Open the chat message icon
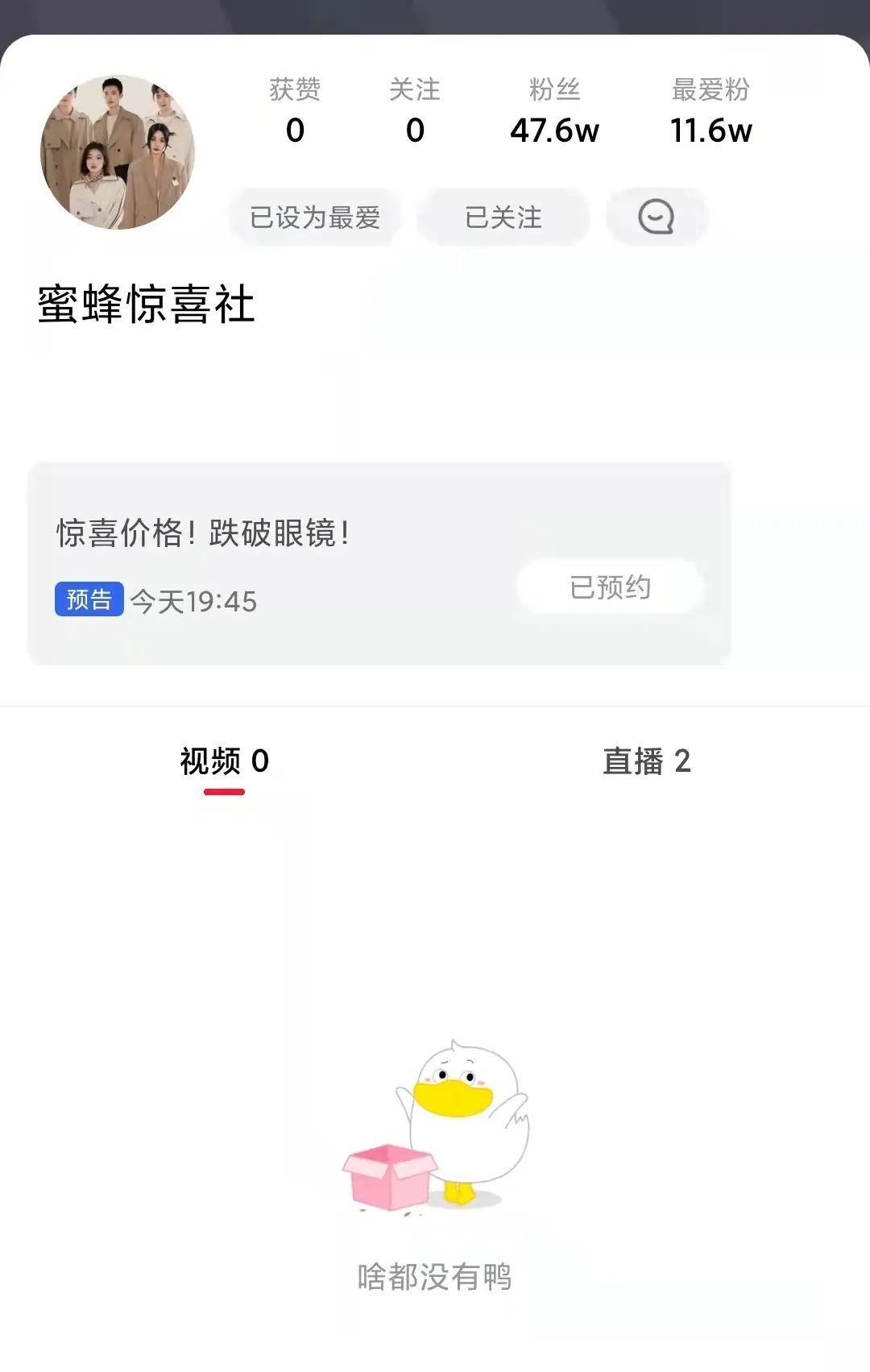The width and height of the screenshot is (870, 1372). click(x=657, y=218)
